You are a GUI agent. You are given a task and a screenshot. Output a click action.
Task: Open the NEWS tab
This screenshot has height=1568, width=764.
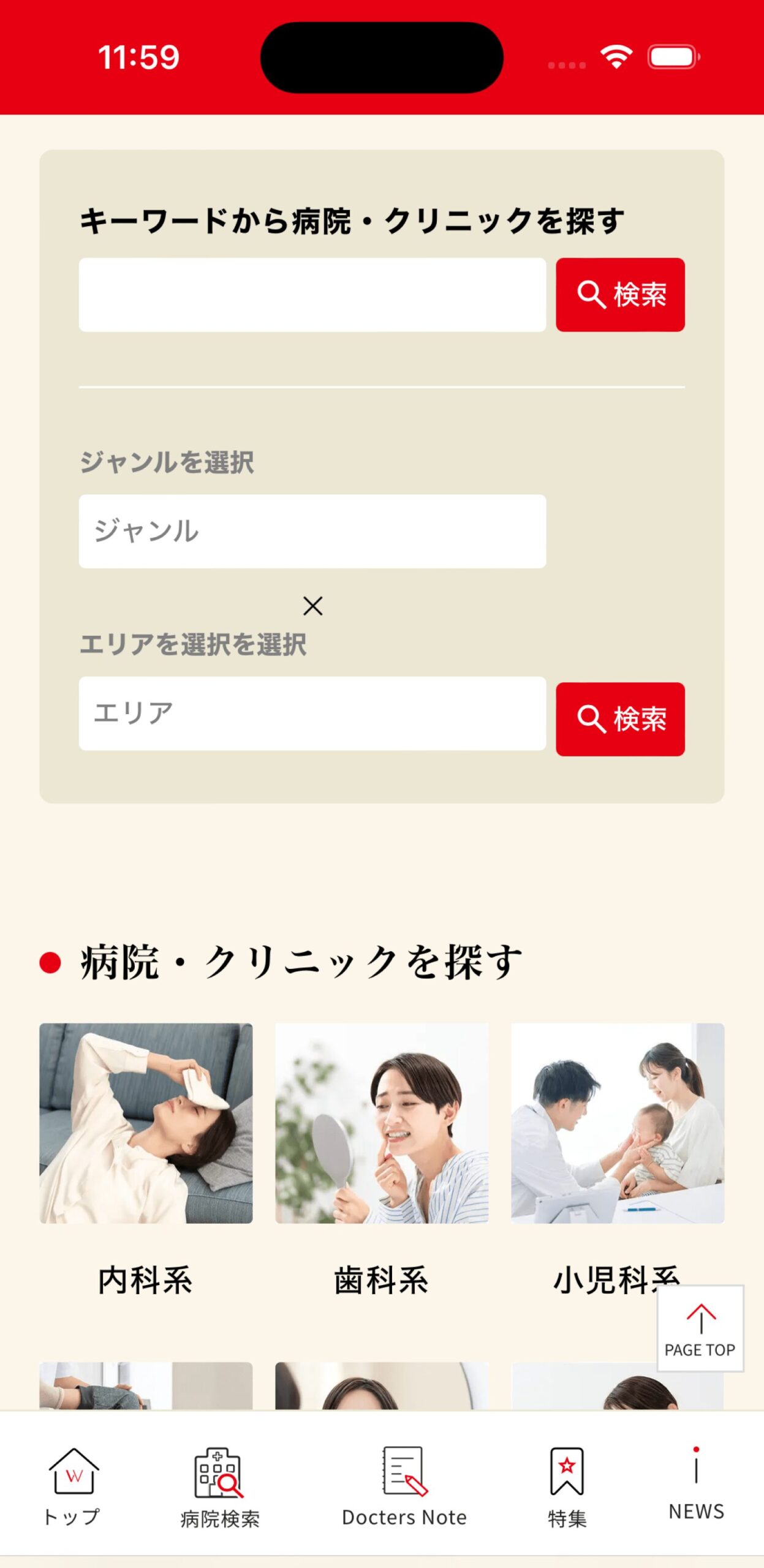point(696,1487)
